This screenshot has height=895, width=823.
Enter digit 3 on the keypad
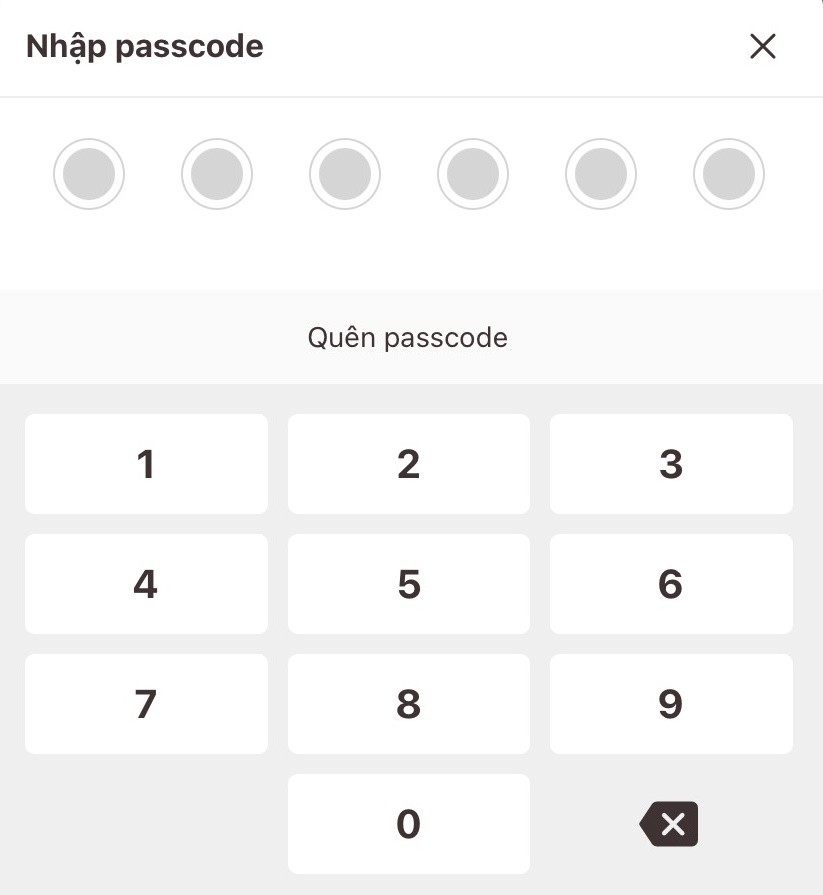click(x=671, y=464)
